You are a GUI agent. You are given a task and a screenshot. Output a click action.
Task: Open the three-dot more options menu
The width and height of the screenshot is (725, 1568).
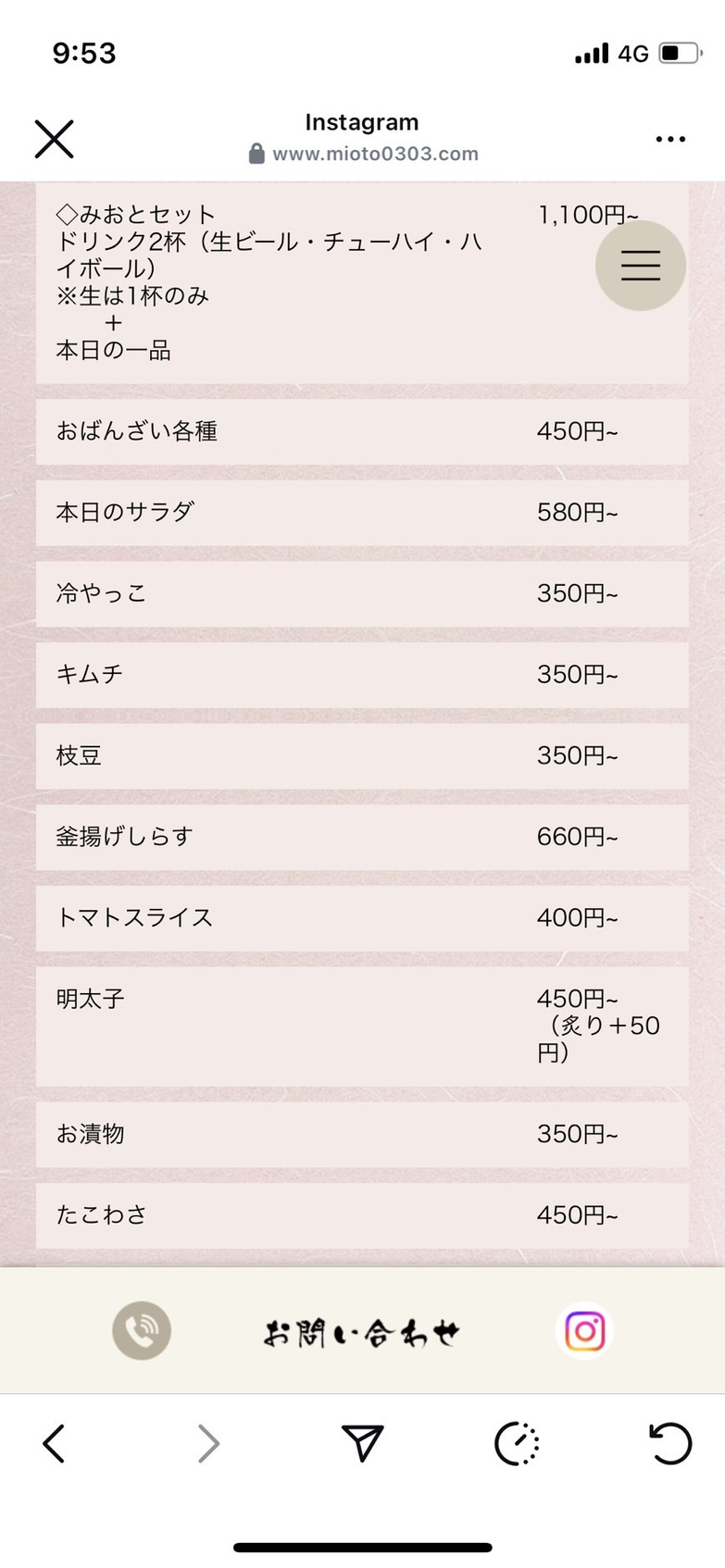[670, 139]
